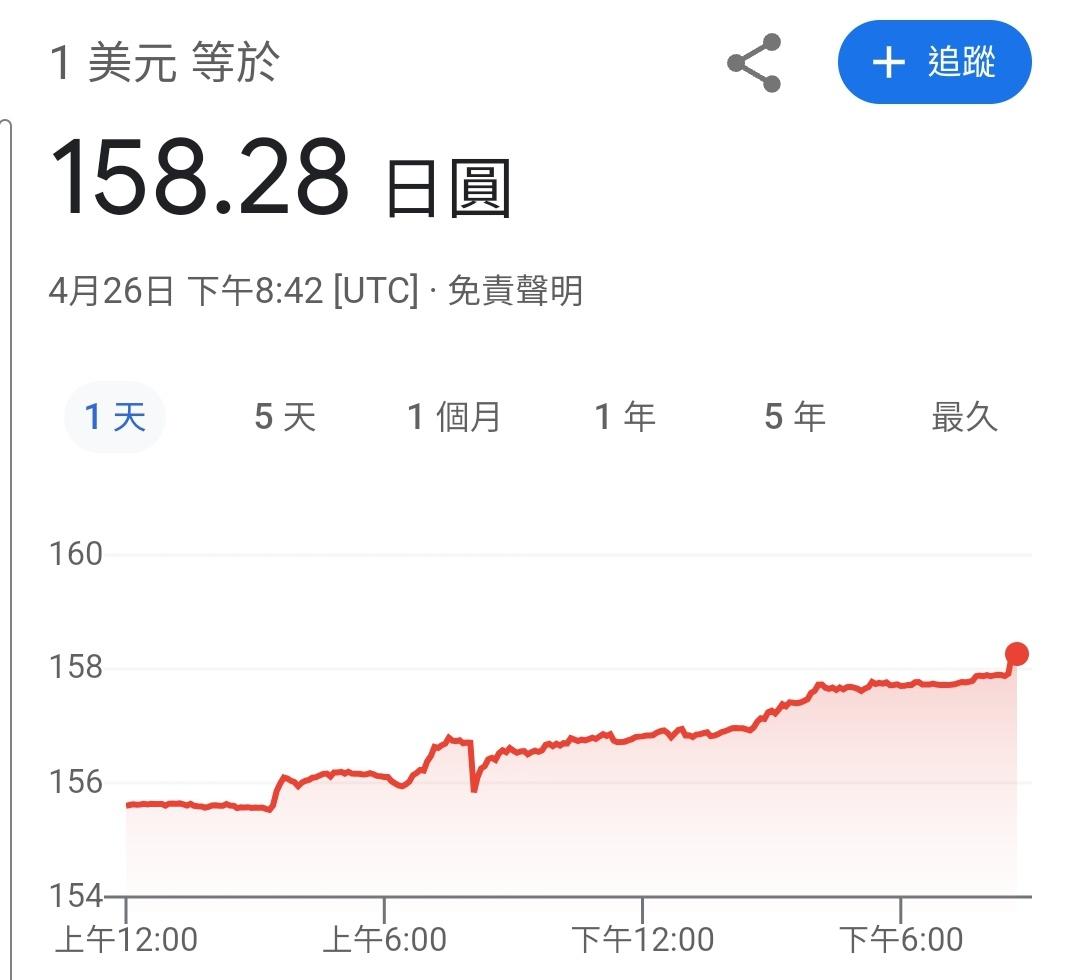The image size is (1080, 980).
Task: Tap the 追蹤 follow button
Action: click(x=934, y=63)
